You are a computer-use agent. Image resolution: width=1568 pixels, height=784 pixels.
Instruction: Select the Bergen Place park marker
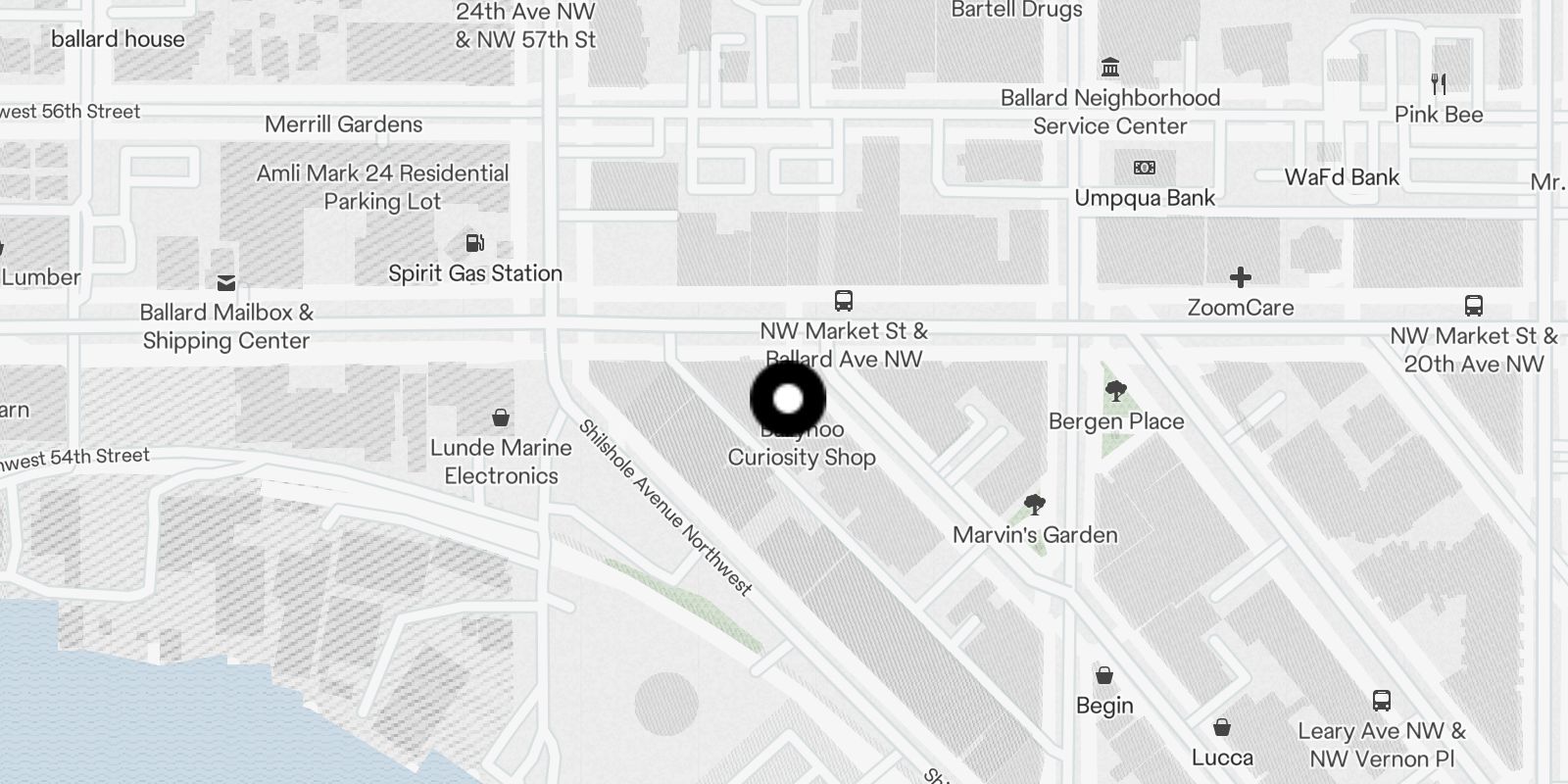tap(1115, 393)
